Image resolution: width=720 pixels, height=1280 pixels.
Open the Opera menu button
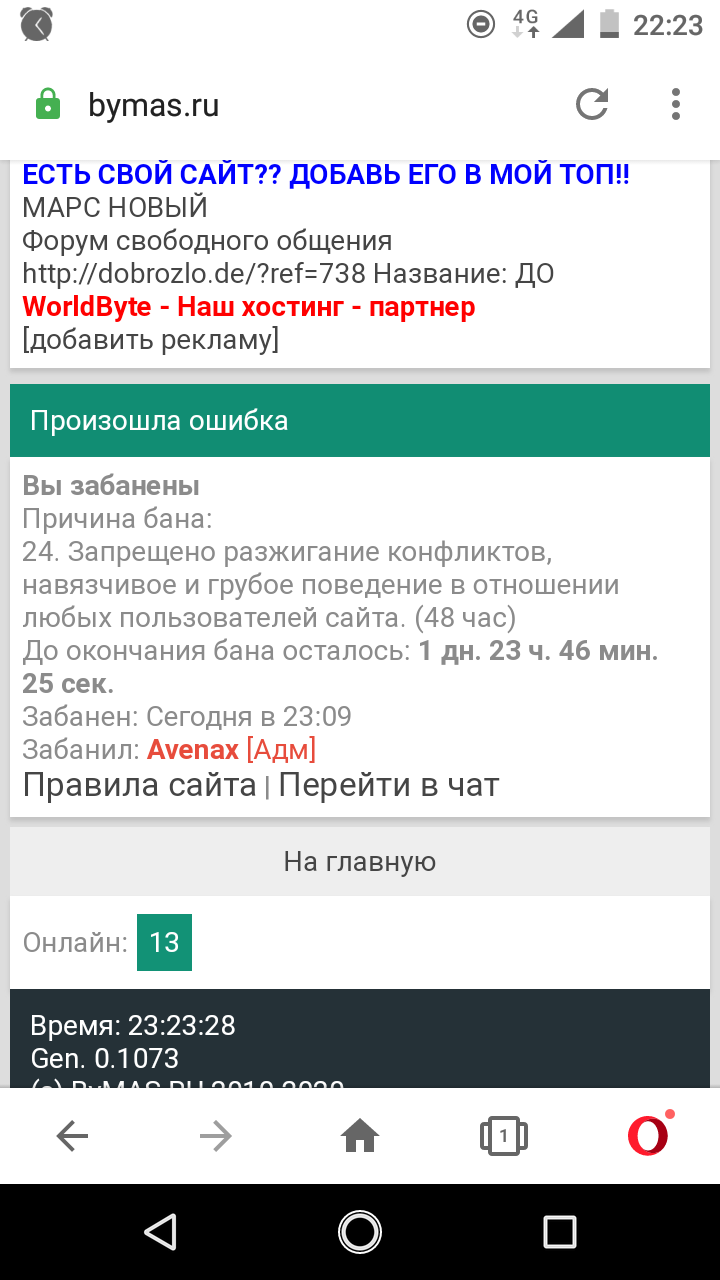648,1135
